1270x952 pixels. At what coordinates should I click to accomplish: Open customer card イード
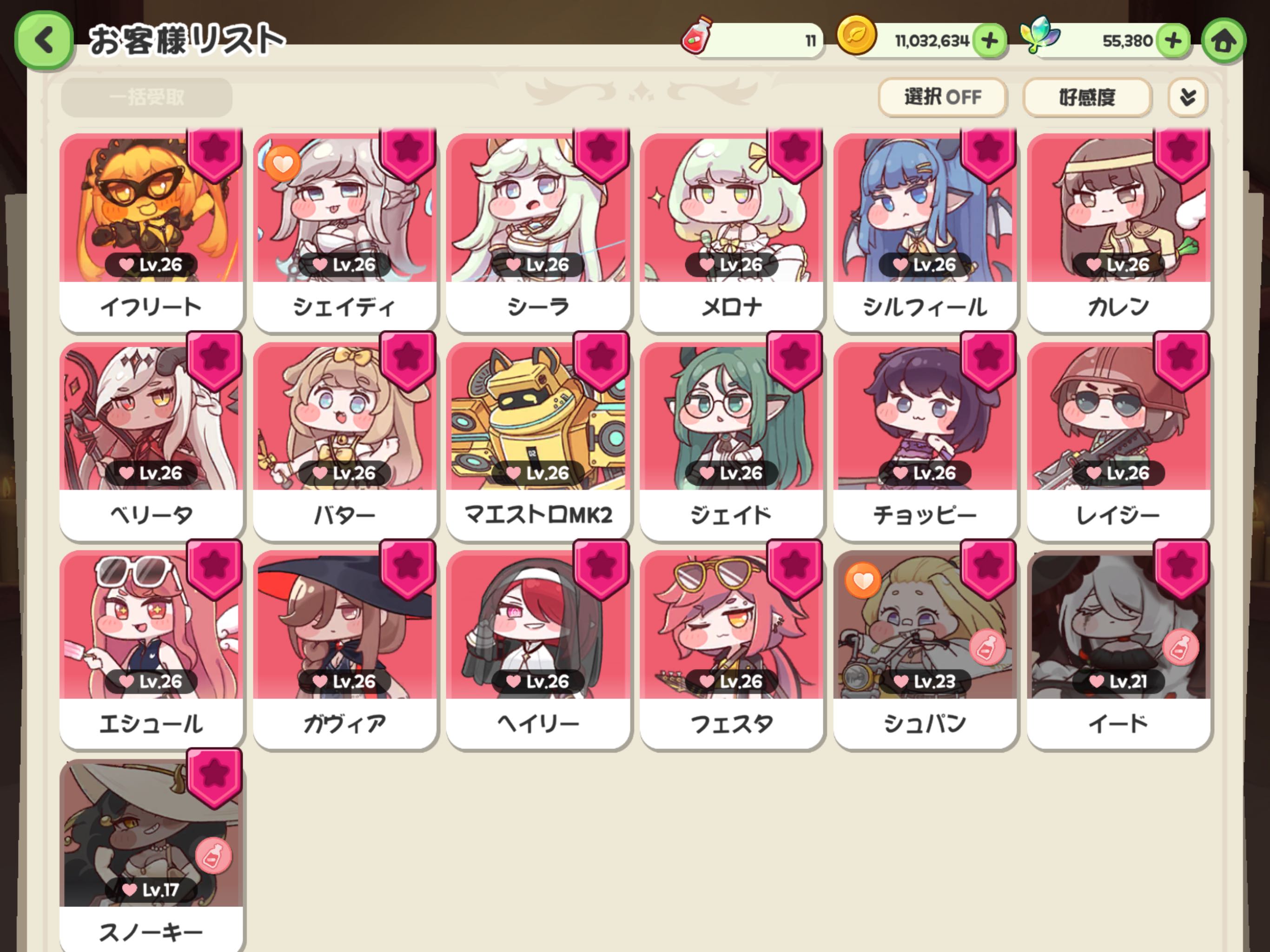pos(1118,649)
